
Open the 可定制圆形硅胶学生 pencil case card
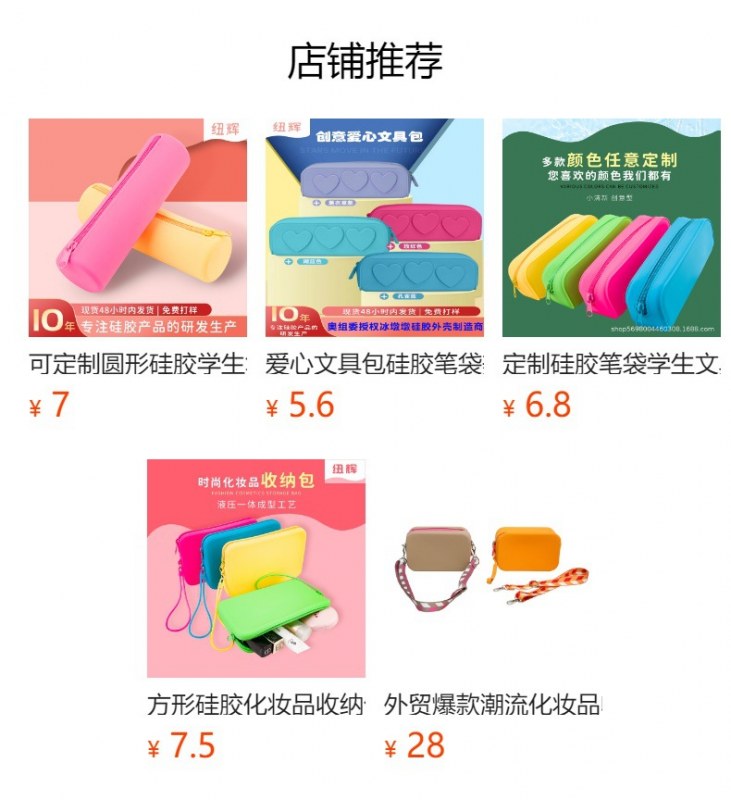137,228
